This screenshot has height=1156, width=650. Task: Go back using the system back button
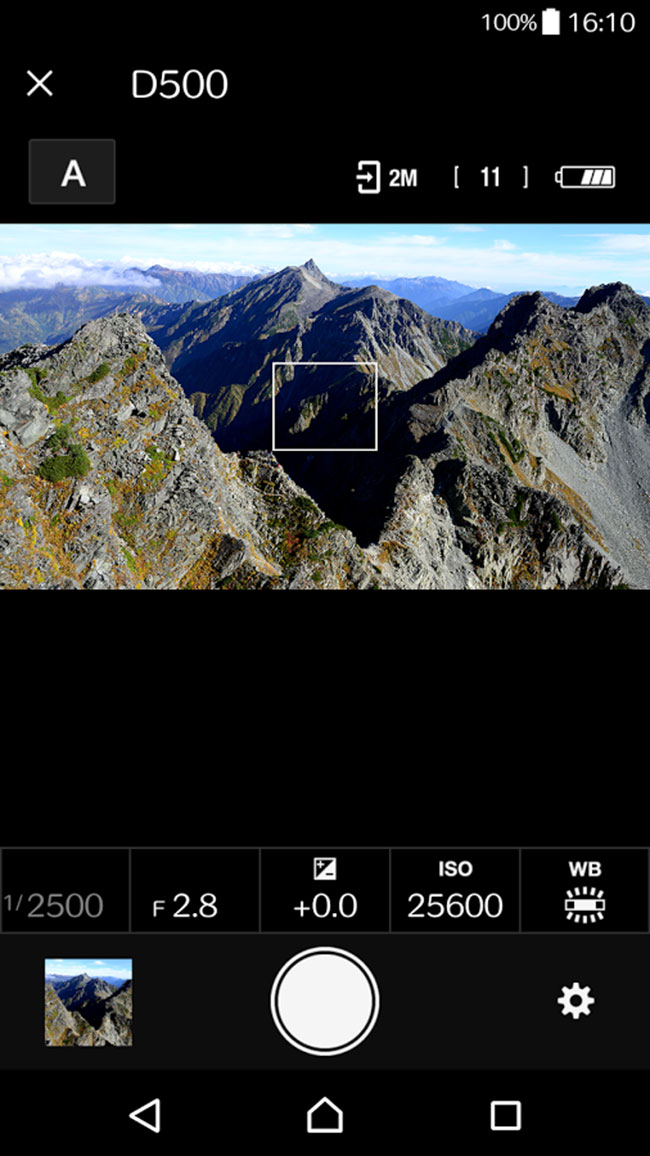pos(145,1114)
